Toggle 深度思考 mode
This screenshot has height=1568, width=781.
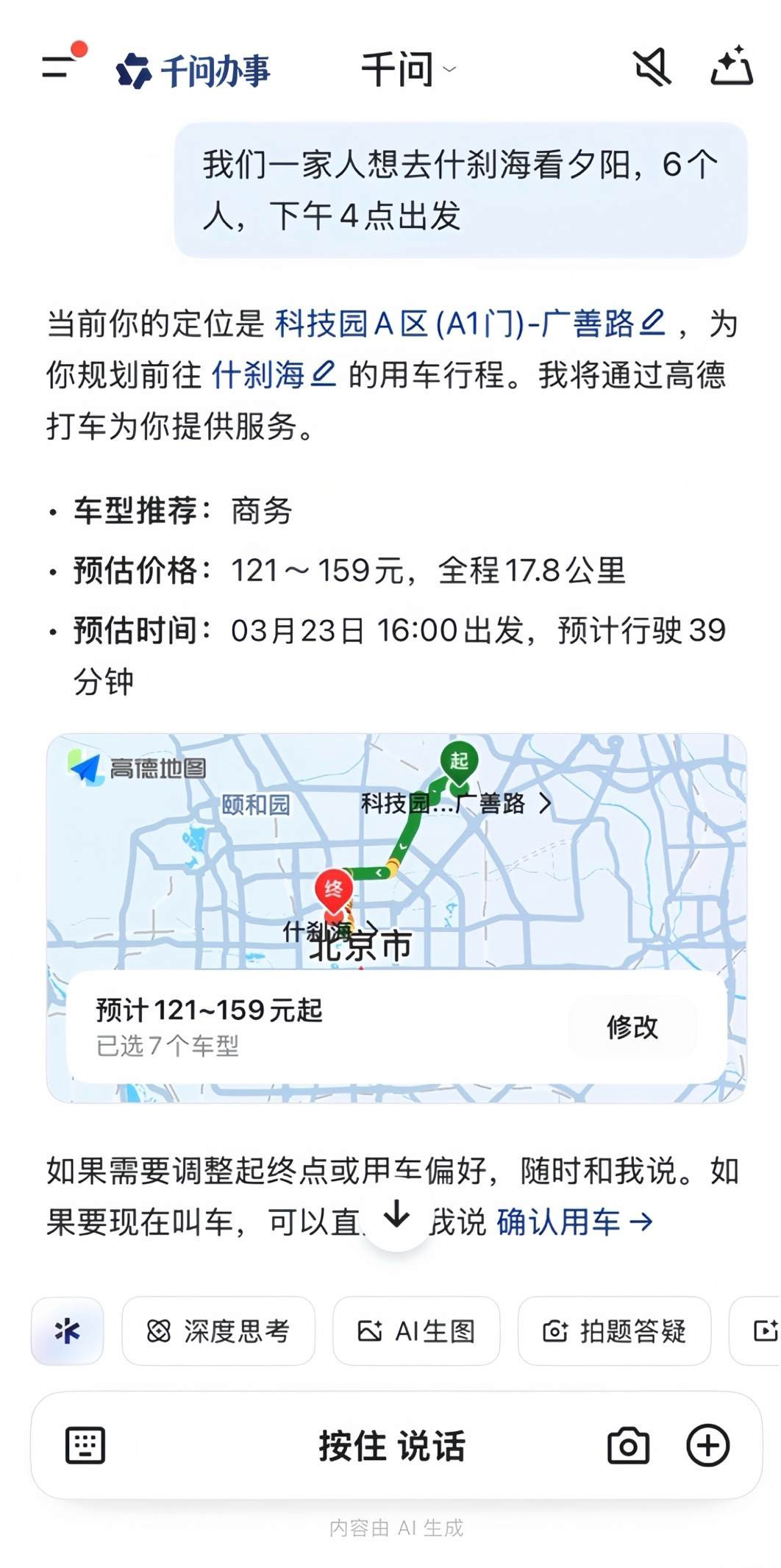217,1331
